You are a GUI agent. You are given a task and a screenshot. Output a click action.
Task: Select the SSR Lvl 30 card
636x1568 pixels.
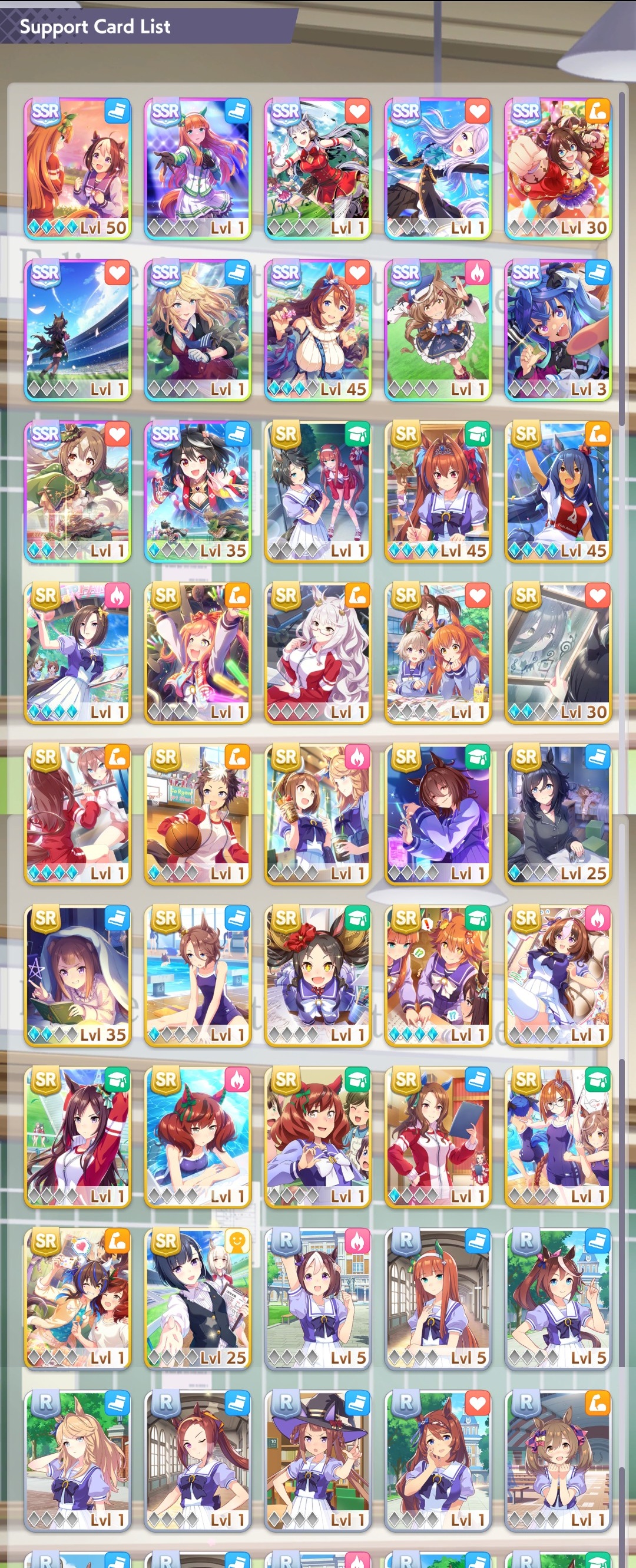[558, 169]
